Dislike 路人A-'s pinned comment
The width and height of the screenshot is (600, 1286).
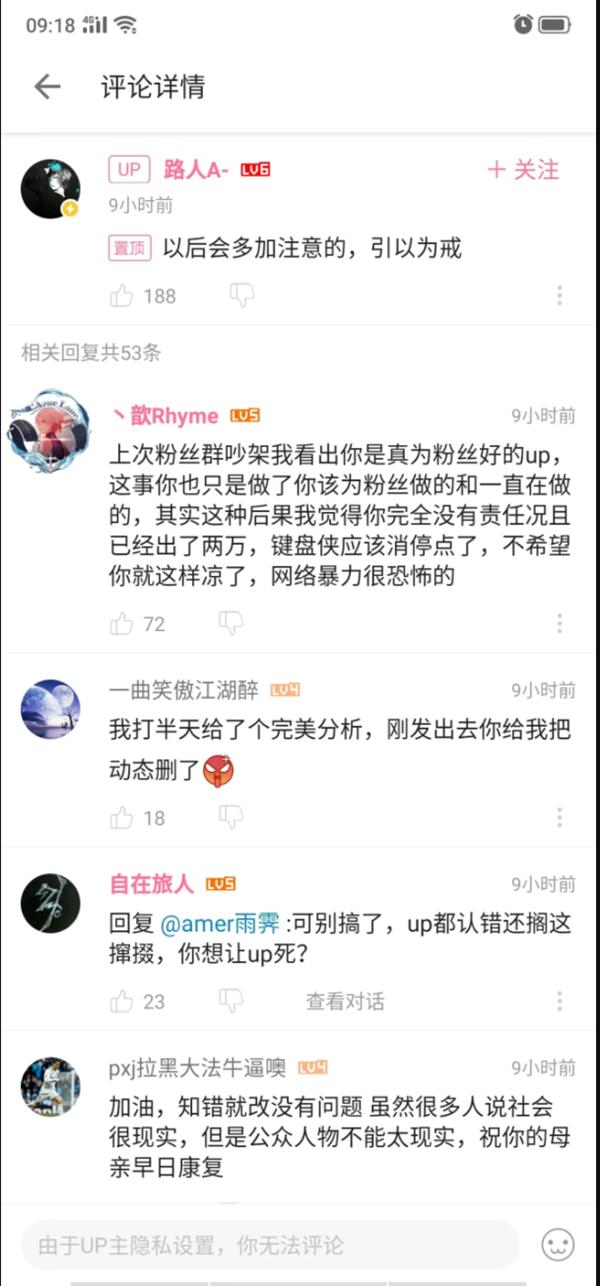pos(242,295)
